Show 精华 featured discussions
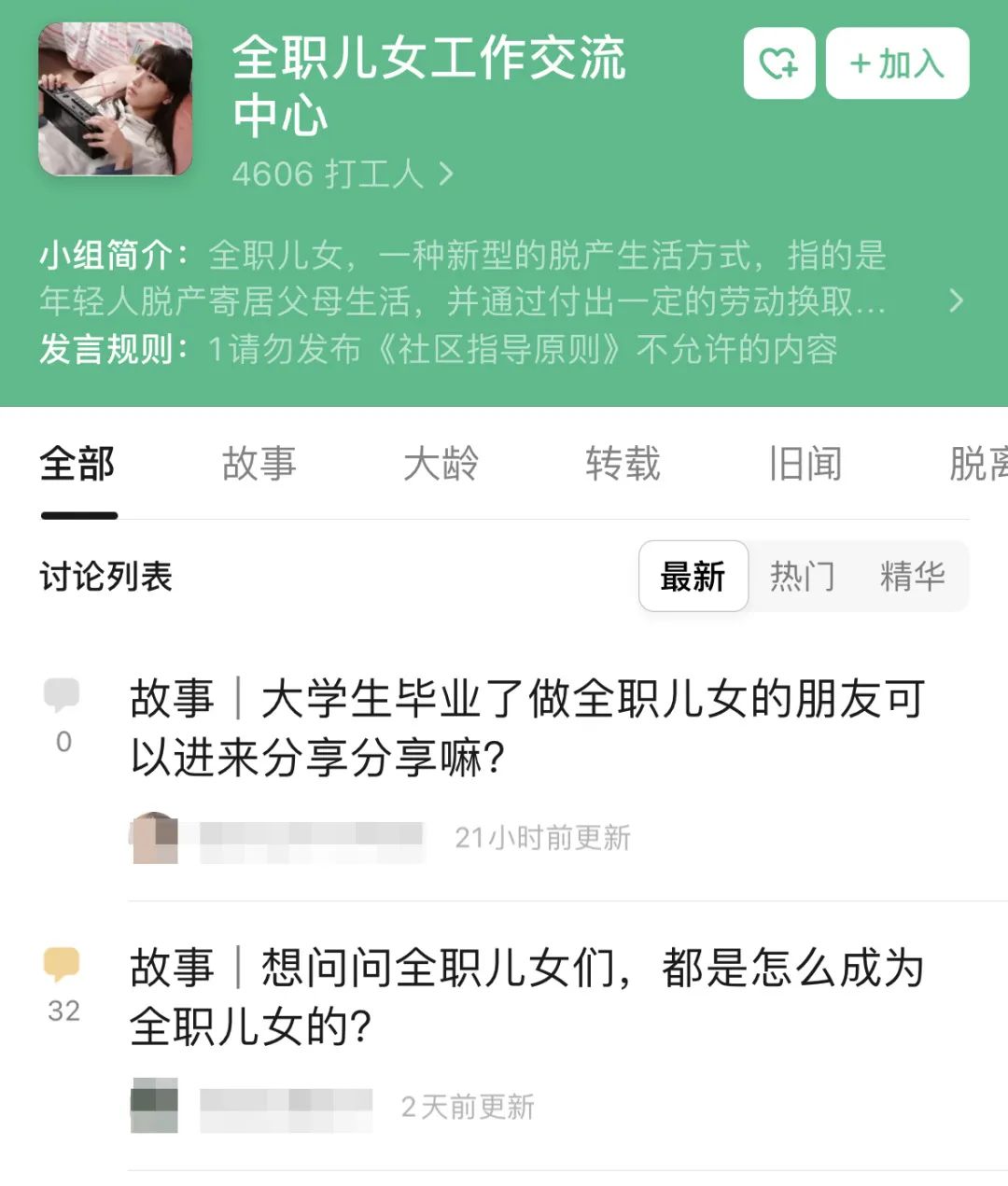 (x=912, y=577)
